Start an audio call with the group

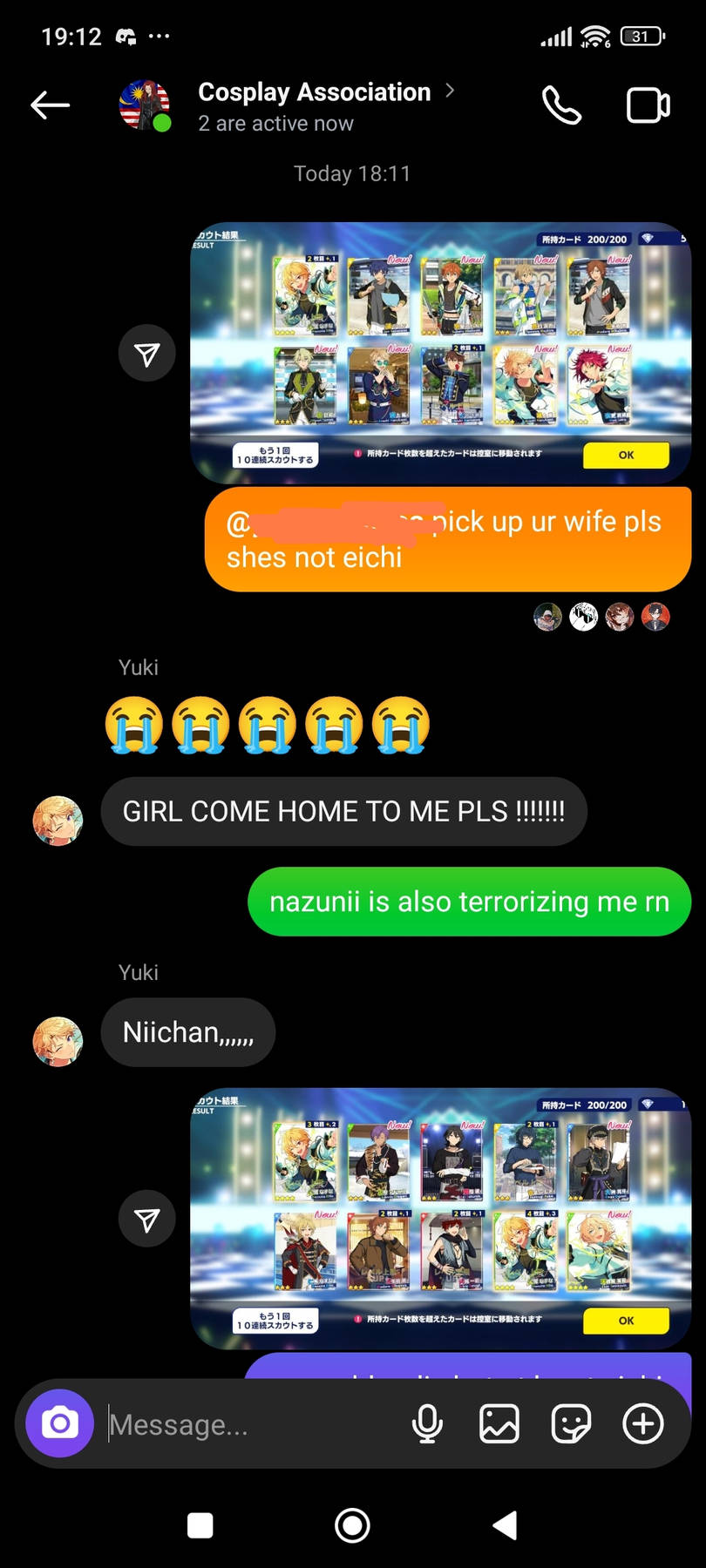pyautogui.click(x=561, y=105)
